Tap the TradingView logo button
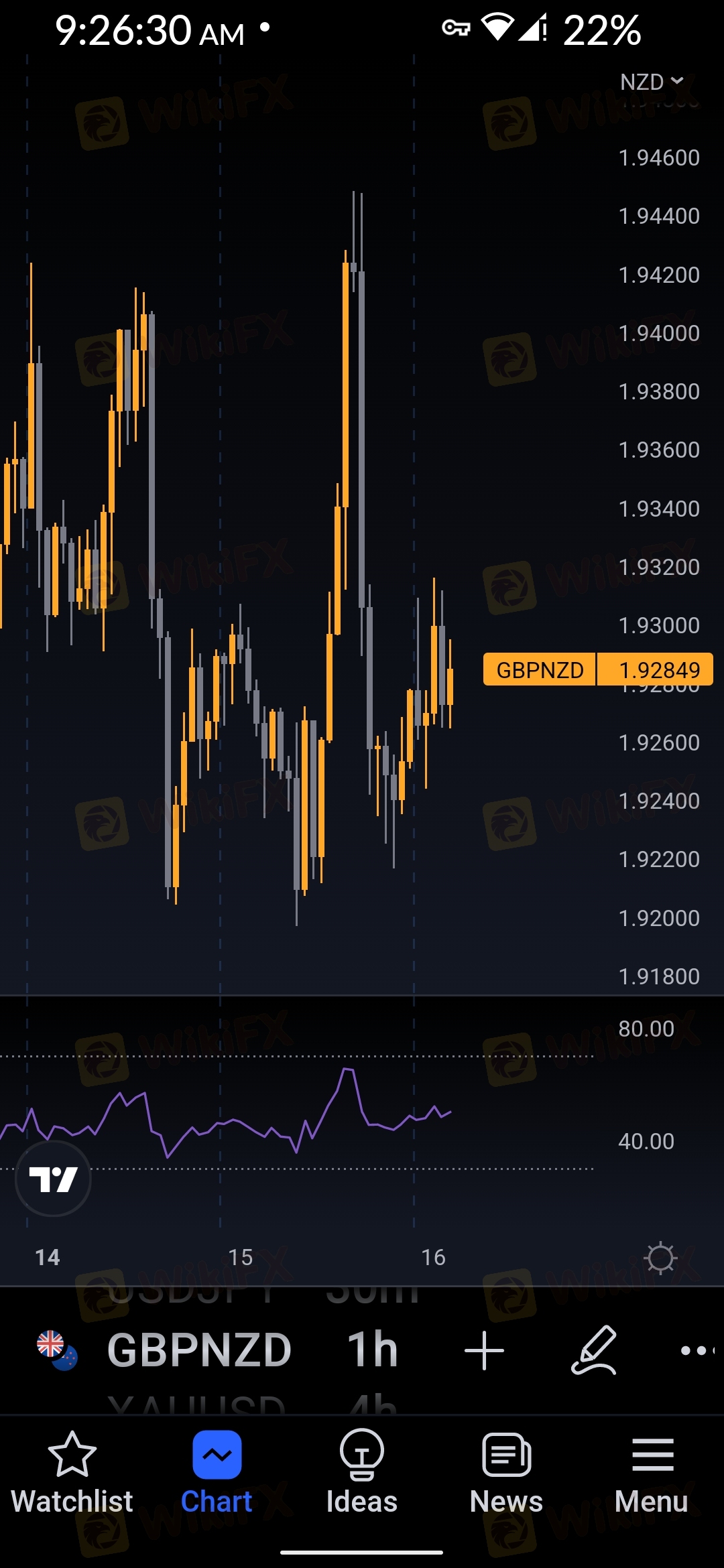This screenshot has width=724, height=1568. pyautogui.click(x=53, y=1179)
